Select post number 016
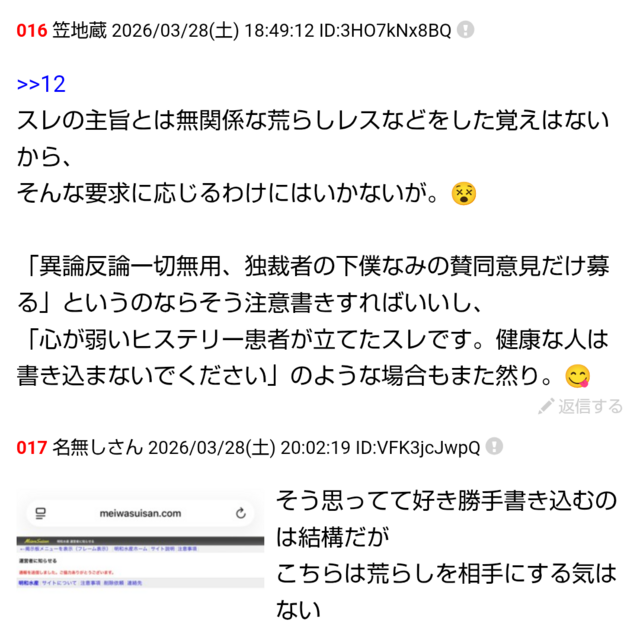Viewport: 640px width, 640px height. tap(32, 30)
